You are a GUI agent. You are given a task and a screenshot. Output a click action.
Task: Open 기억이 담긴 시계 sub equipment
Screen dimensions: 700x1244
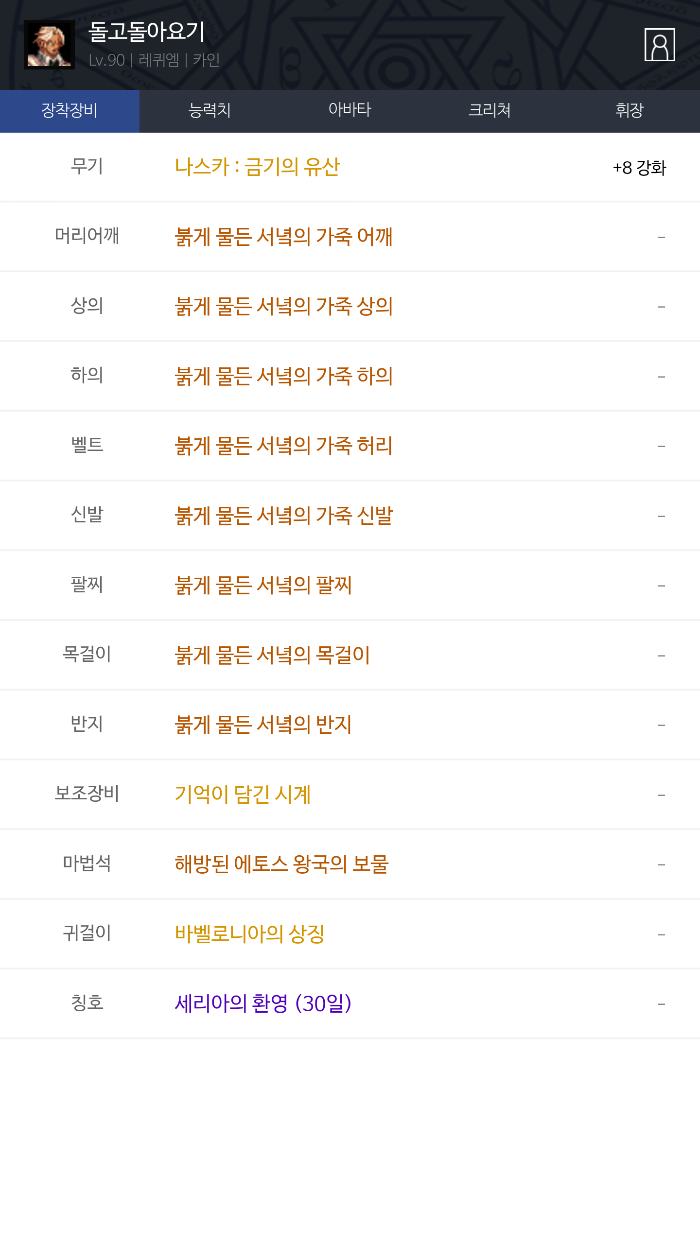tap(243, 794)
